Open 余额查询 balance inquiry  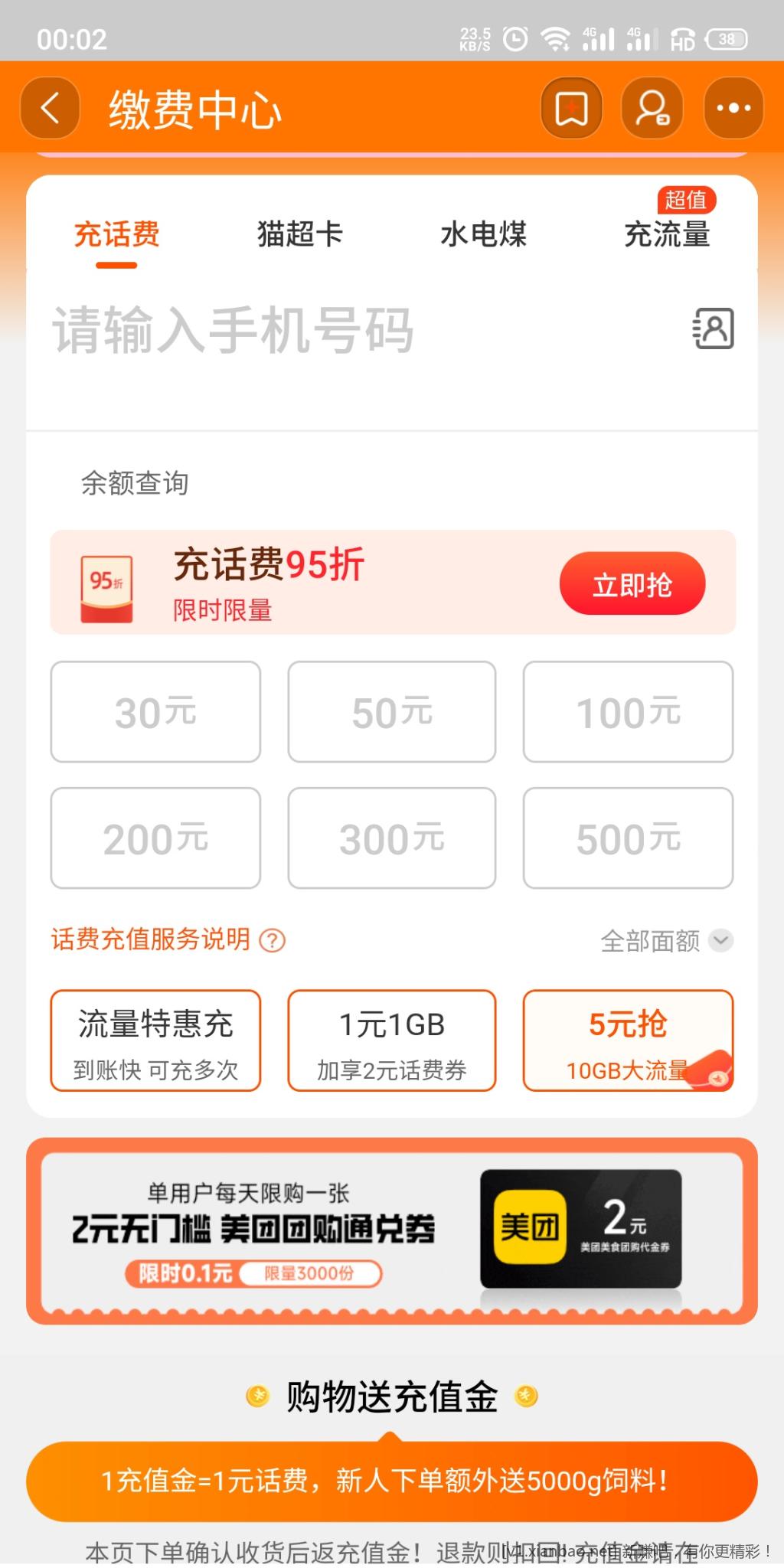click(135, 483)
